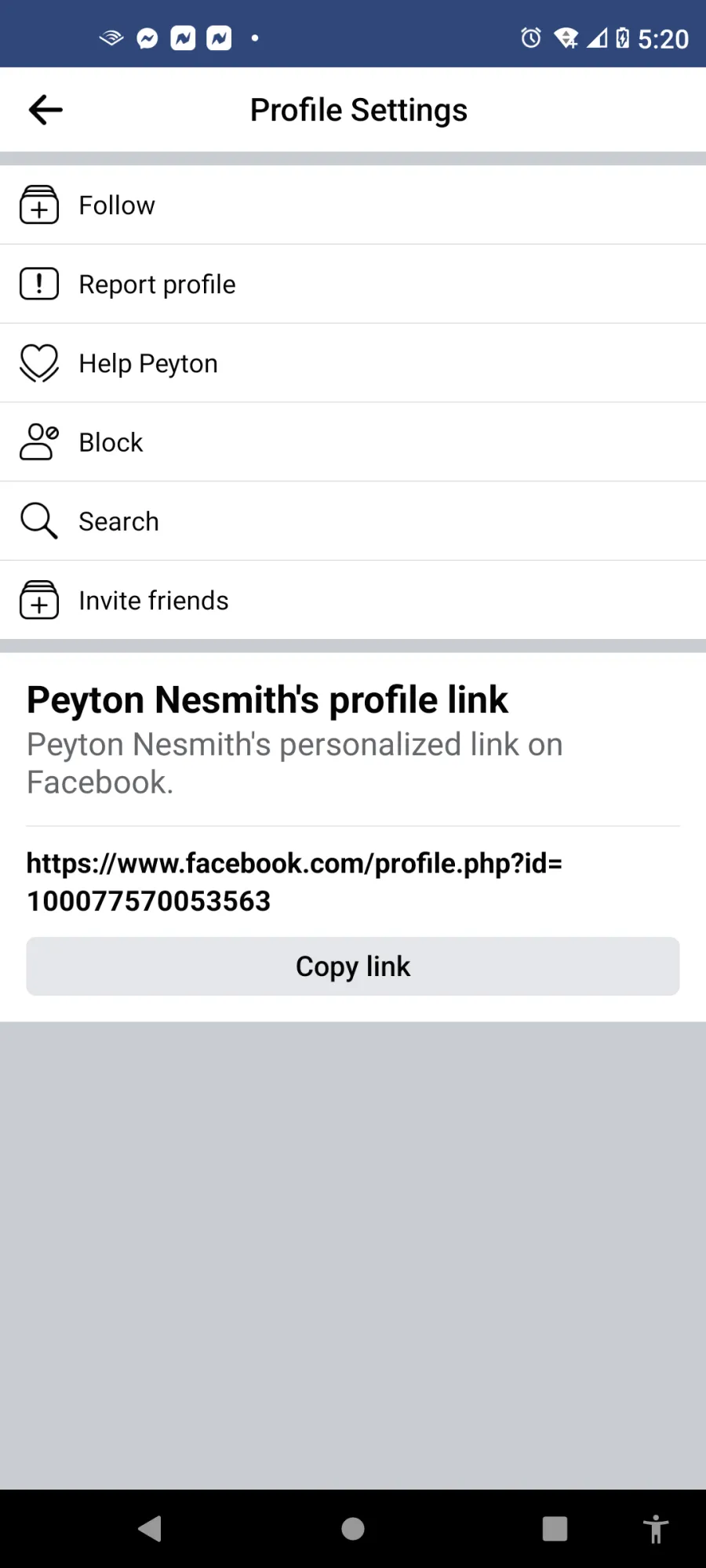Open Search in profile settings

pyautogui.click(x=353, y=521)
